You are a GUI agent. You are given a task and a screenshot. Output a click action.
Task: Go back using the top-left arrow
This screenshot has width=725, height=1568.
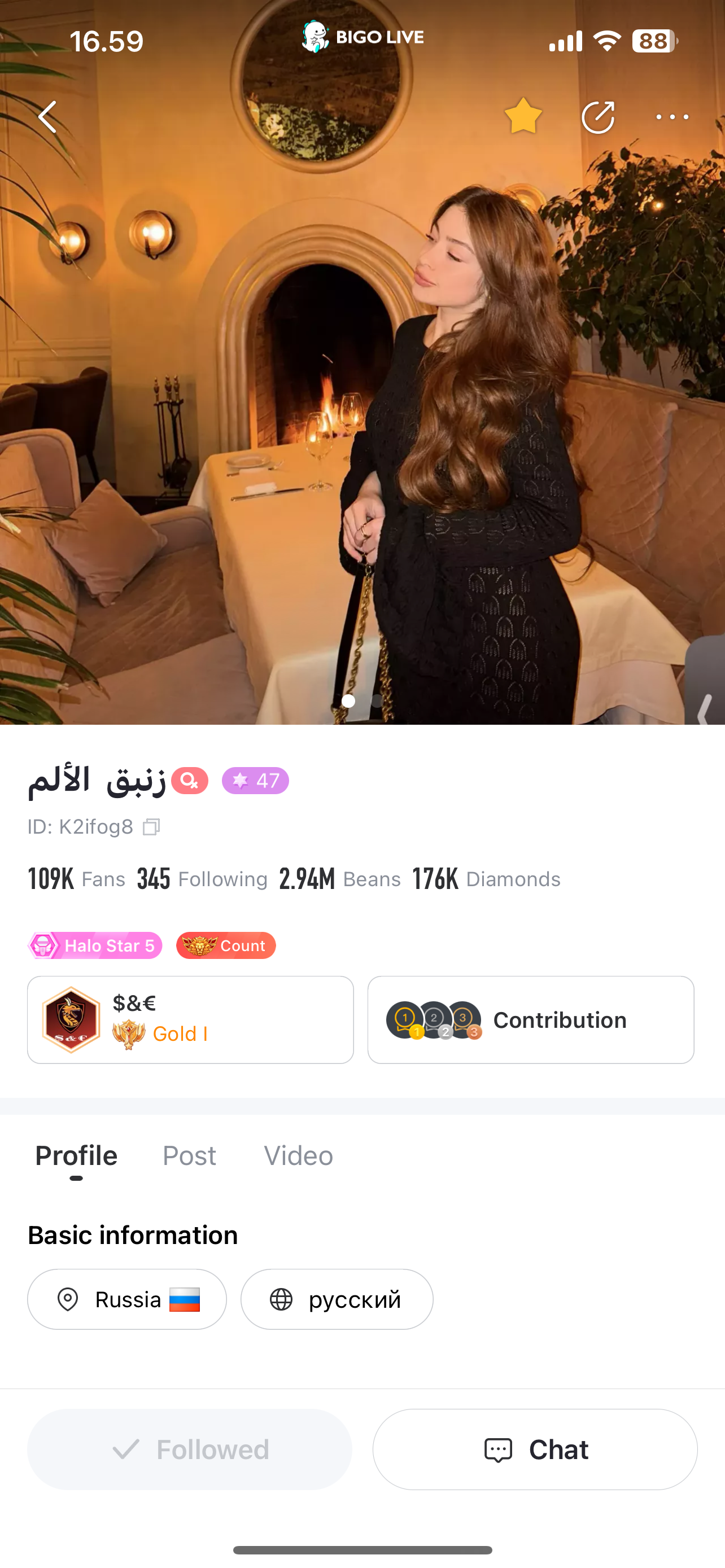tap(47, 116)
